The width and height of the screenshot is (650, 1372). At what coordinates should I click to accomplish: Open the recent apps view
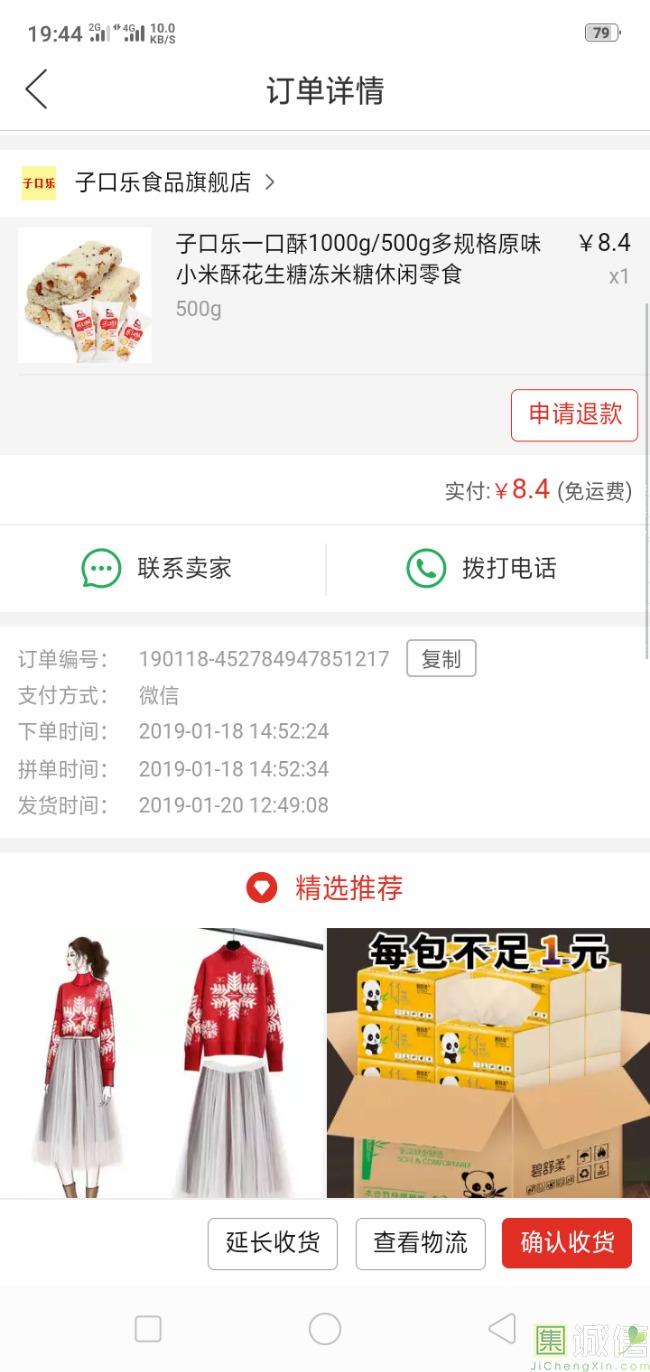pos(148,1329)
